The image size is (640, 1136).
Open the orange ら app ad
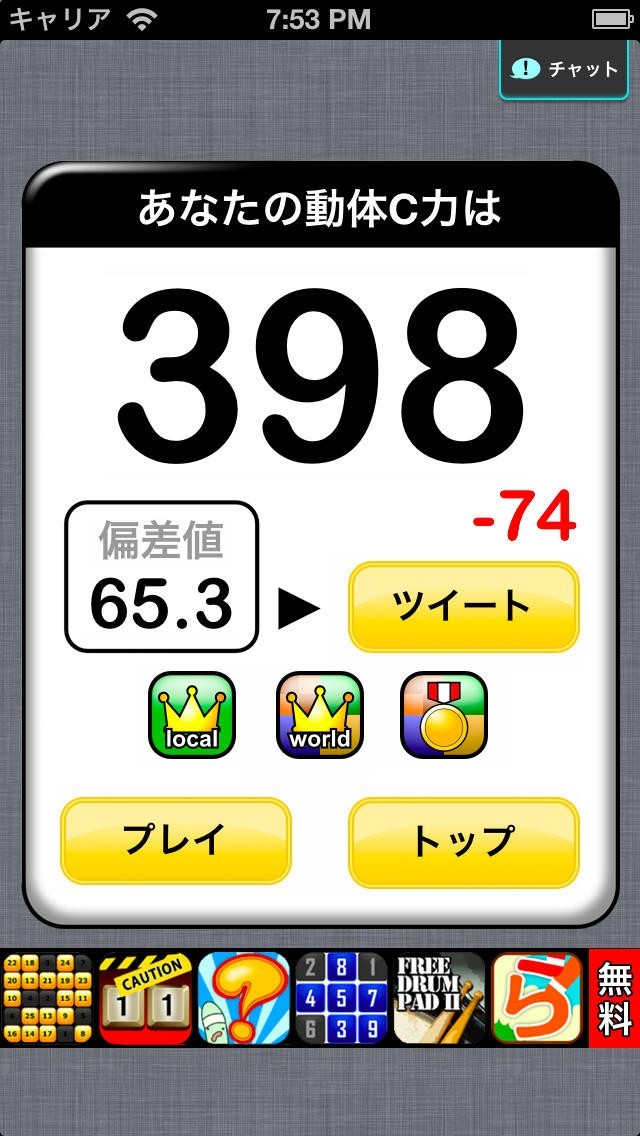pos(536,998)
